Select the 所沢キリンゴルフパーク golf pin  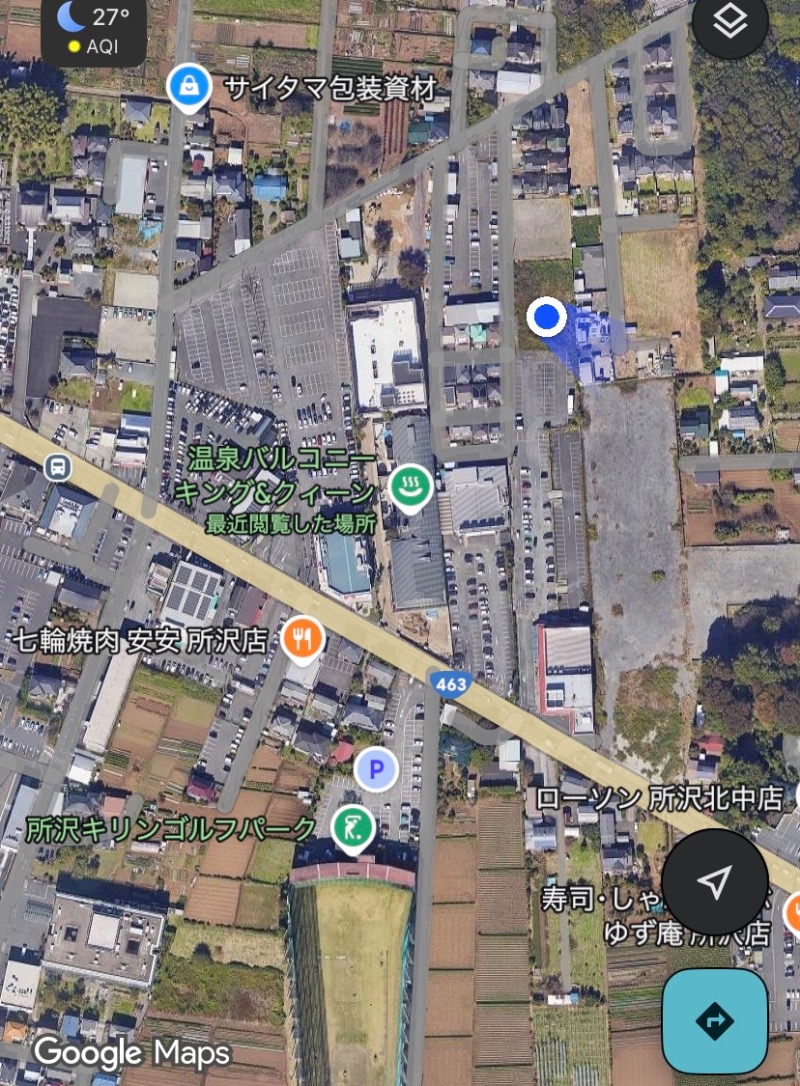352,827
